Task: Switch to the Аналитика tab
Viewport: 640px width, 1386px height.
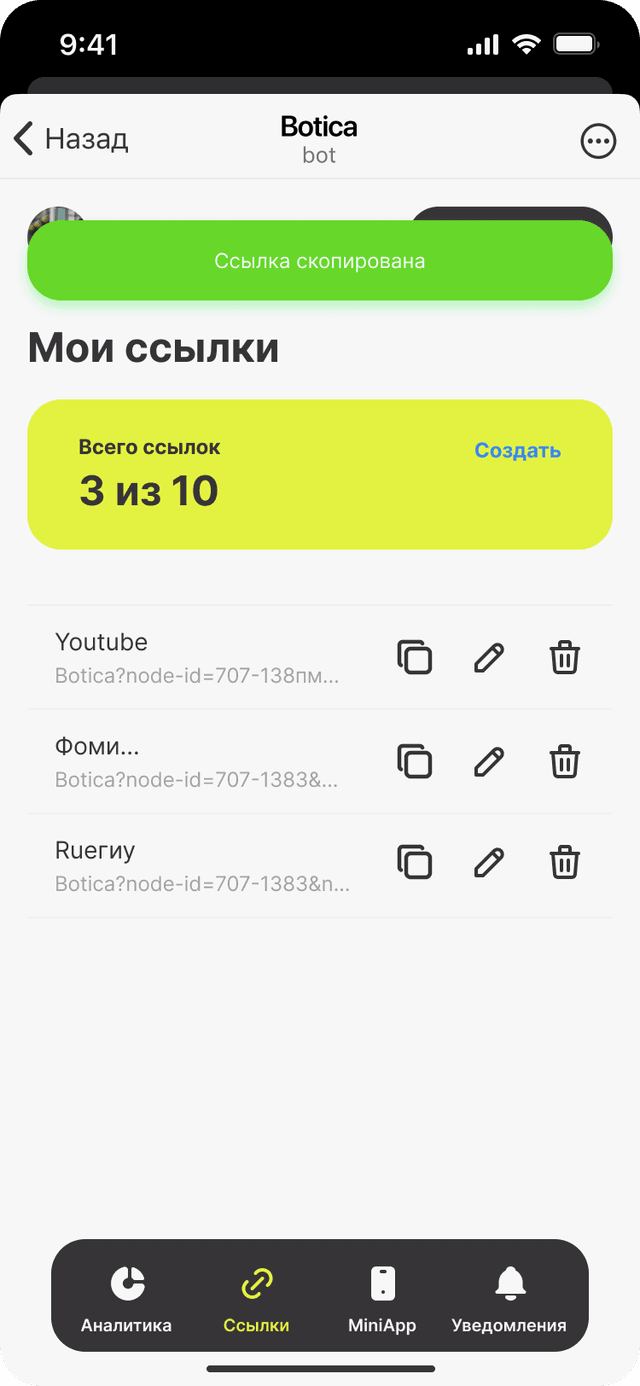Action: point(127,1298)
